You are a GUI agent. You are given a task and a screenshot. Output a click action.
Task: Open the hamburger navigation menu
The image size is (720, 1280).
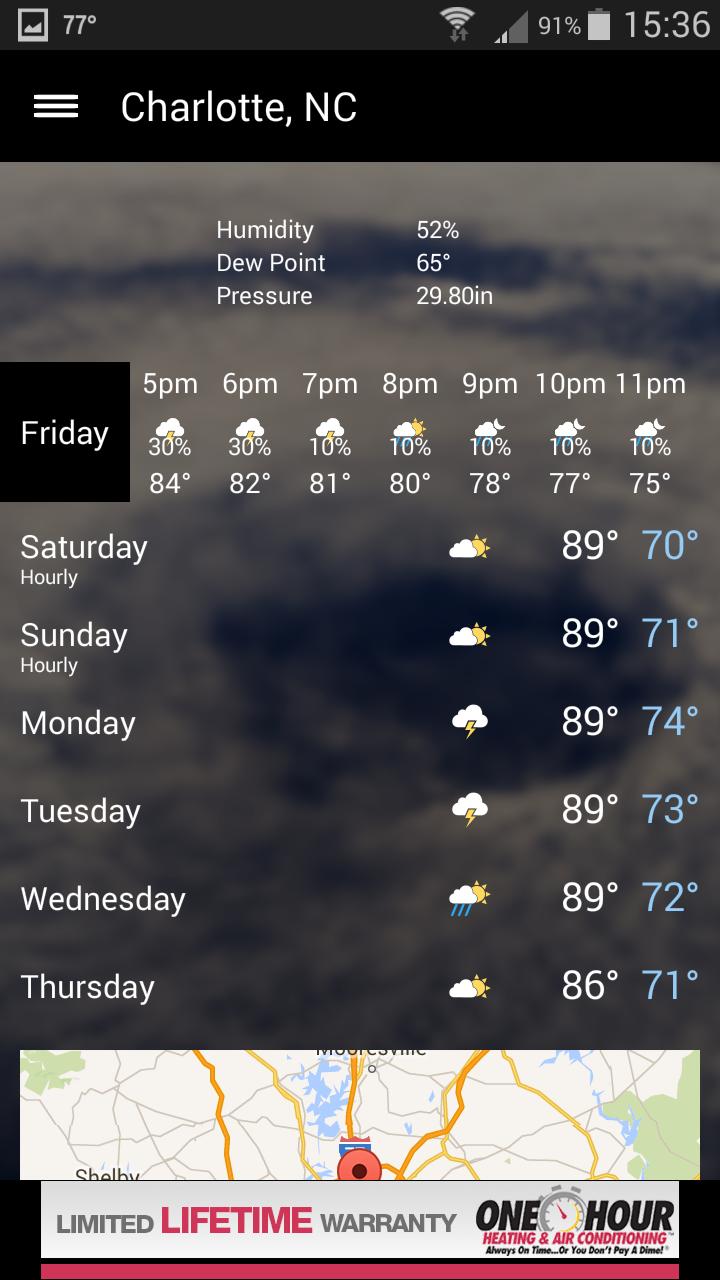56,107
